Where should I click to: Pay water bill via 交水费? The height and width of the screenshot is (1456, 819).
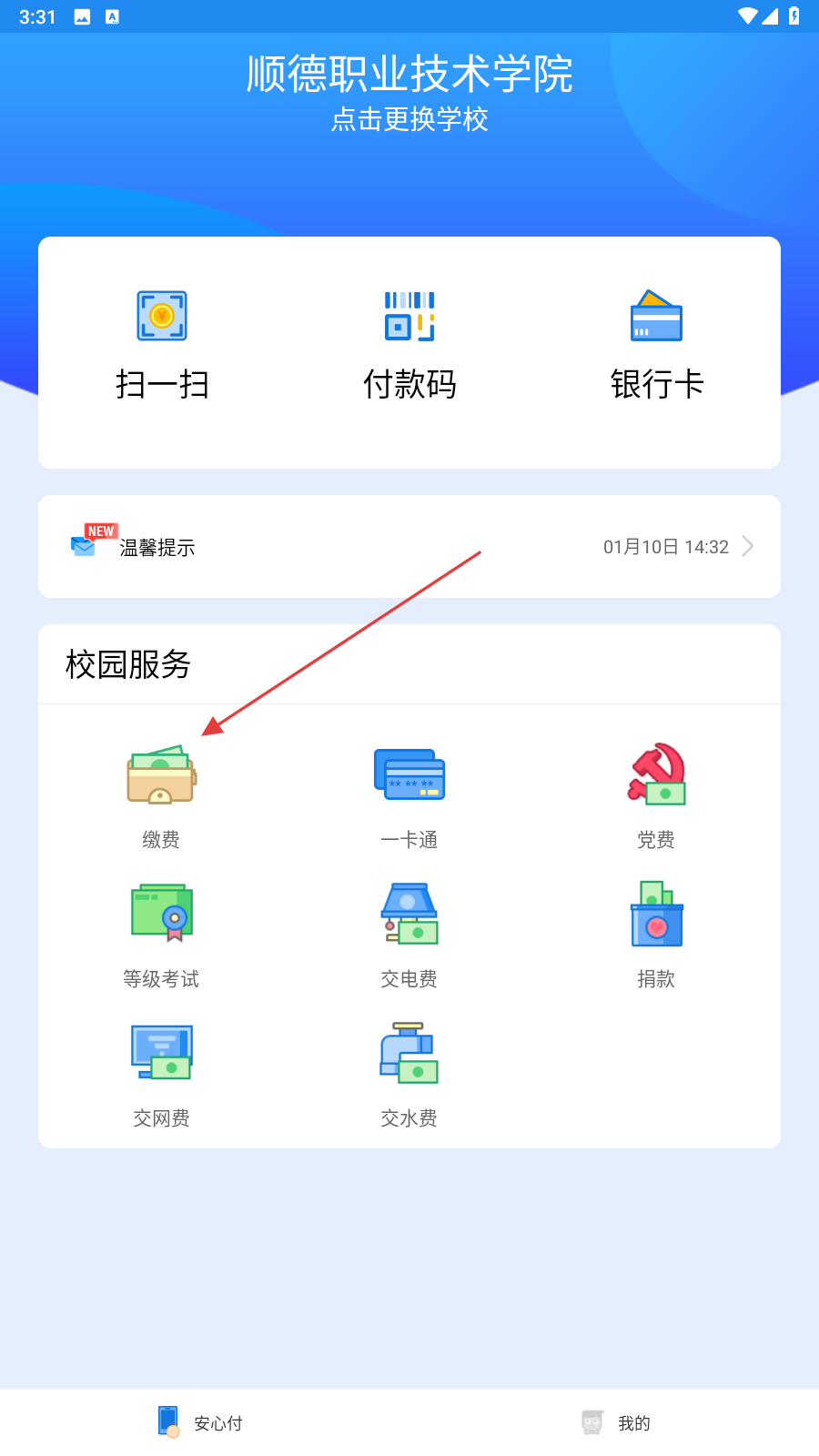pos(409,1074)
